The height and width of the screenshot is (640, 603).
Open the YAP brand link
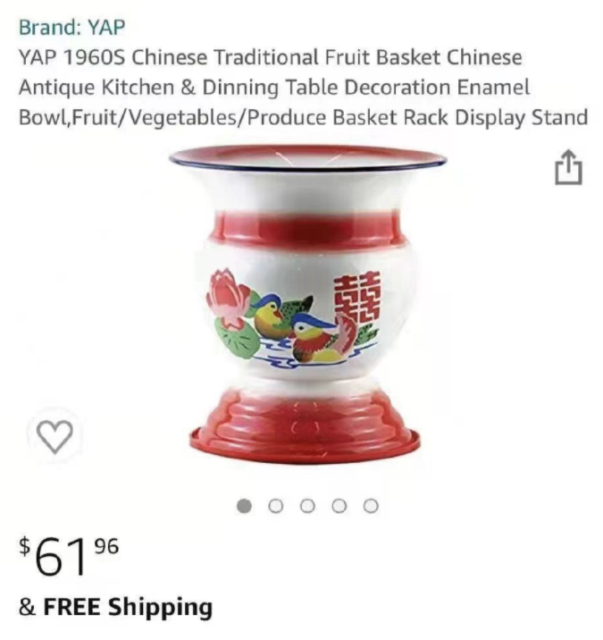(x=72, y=27)
